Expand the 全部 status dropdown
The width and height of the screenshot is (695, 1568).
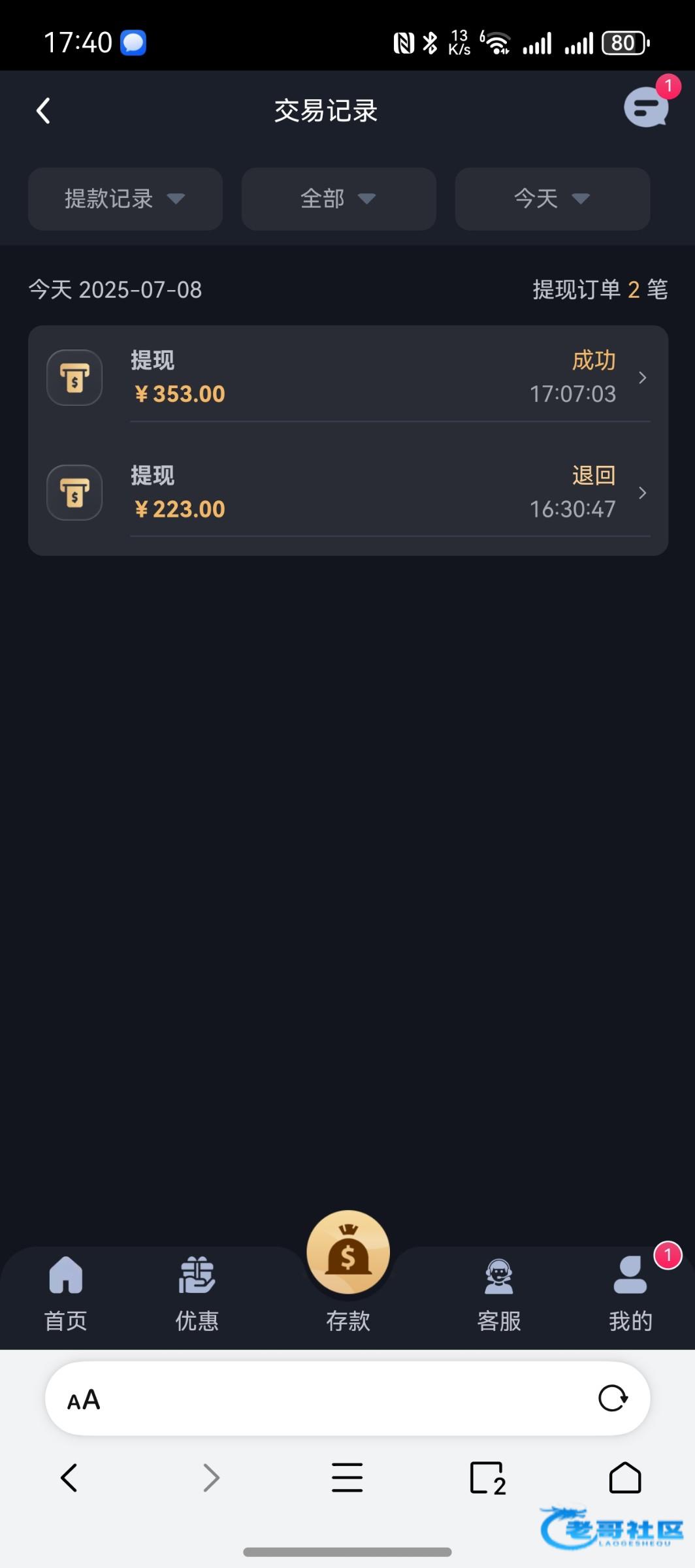[x=338, y=199]
